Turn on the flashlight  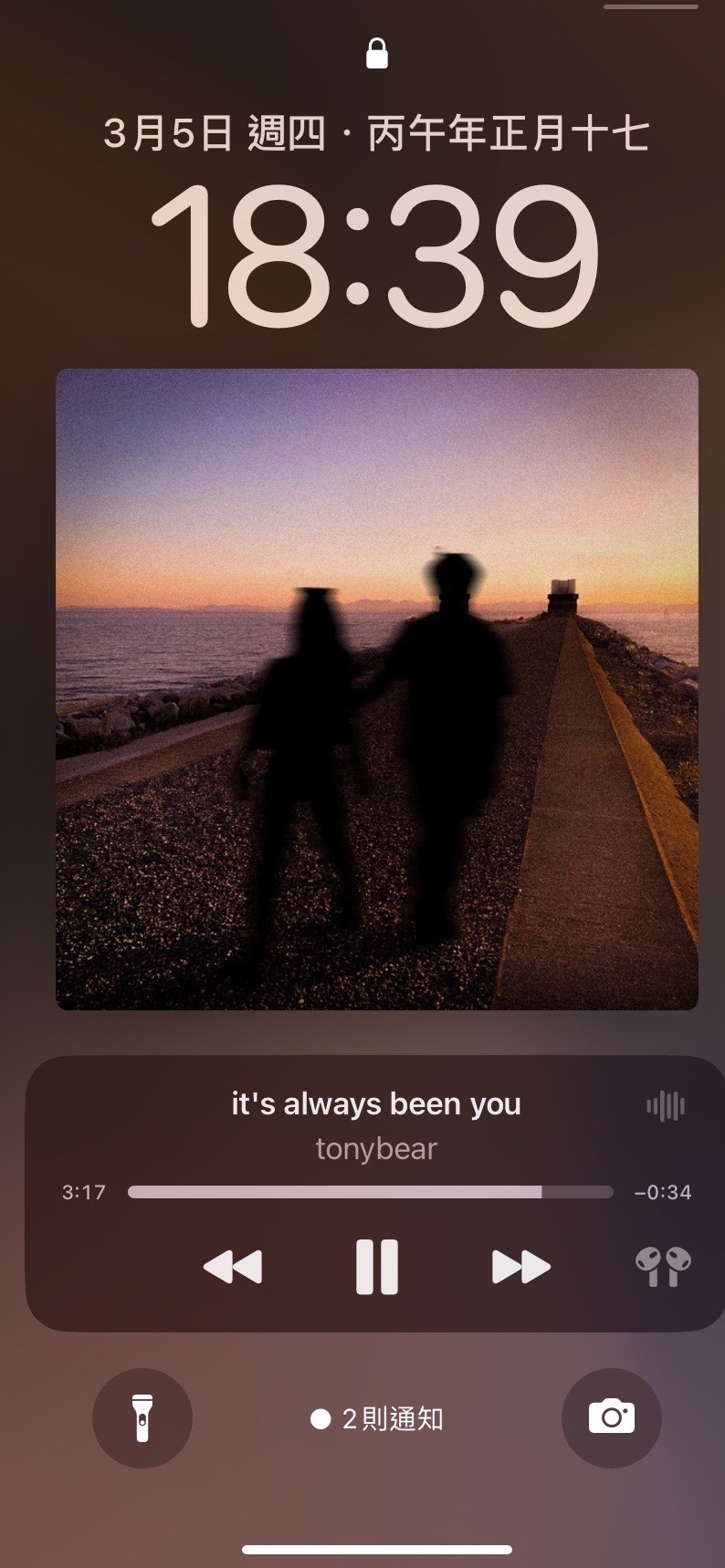click(142, 1418)
